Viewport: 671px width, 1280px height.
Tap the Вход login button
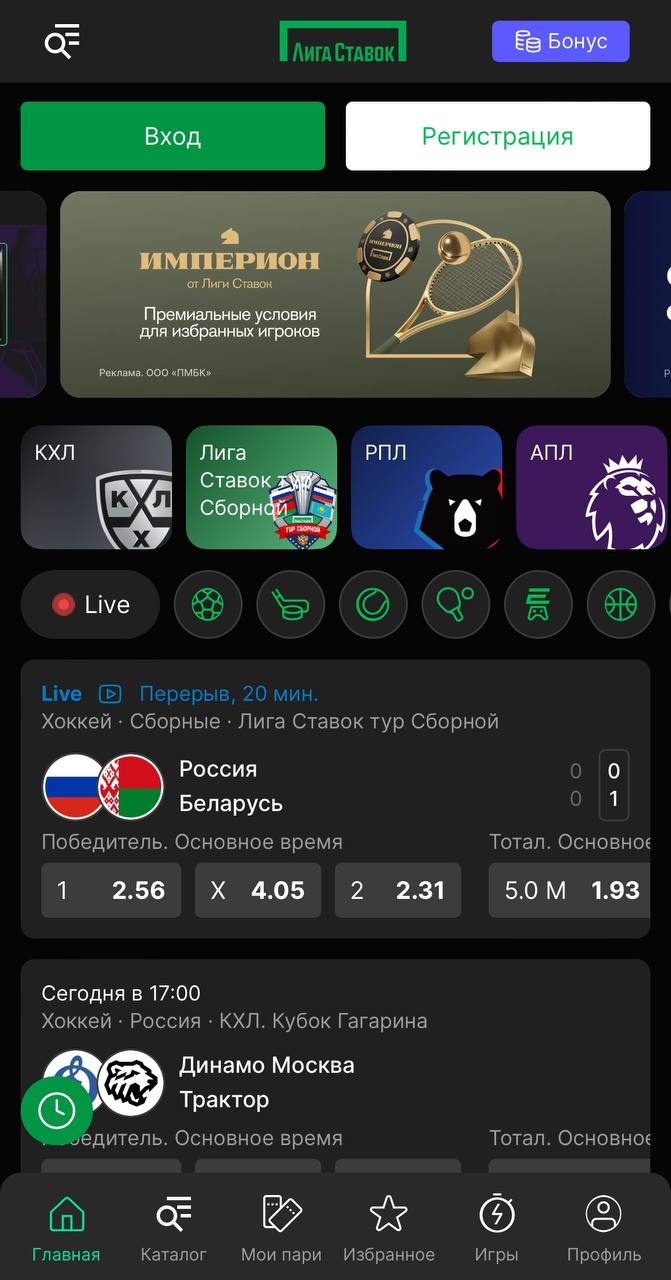pos(173,136)
